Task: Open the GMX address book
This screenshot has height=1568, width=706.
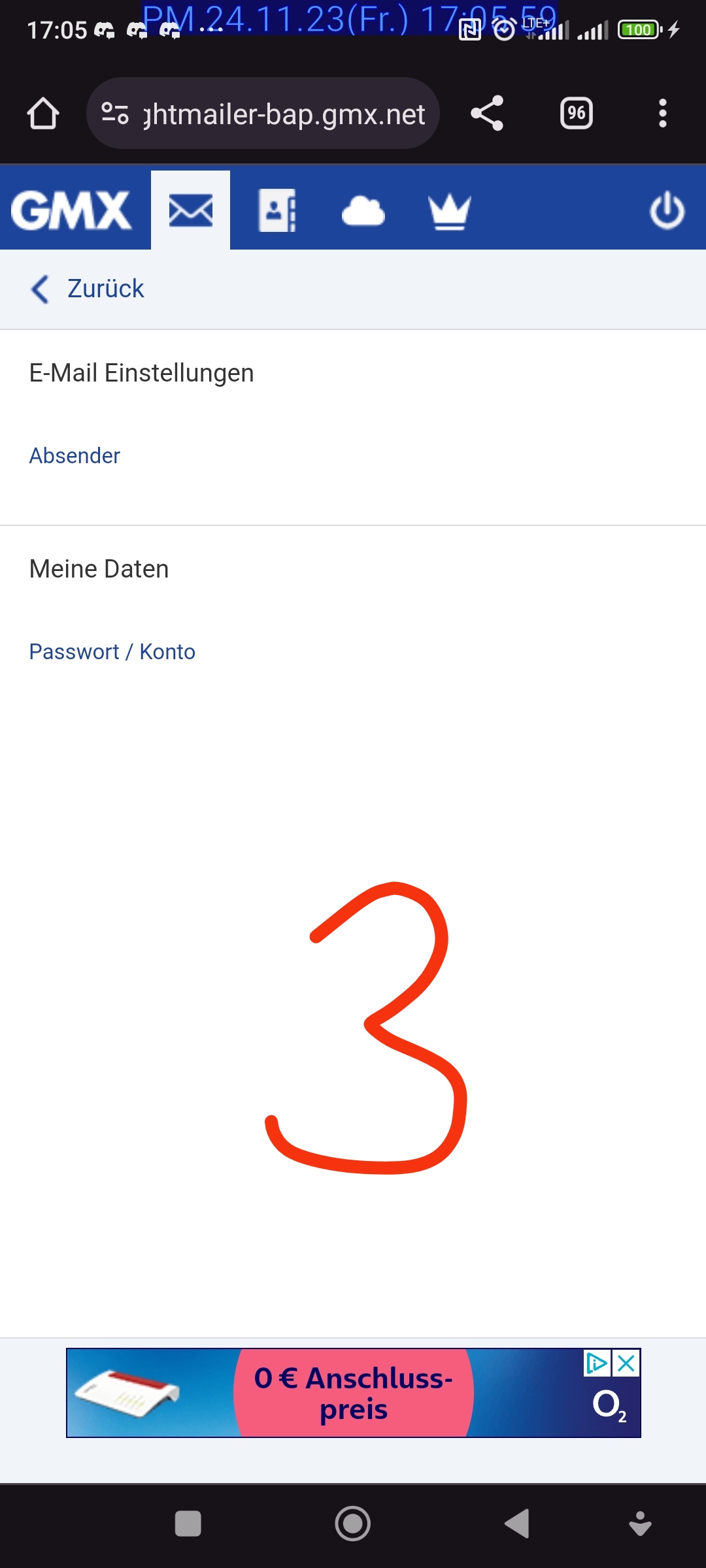Action: click(277, 211)
